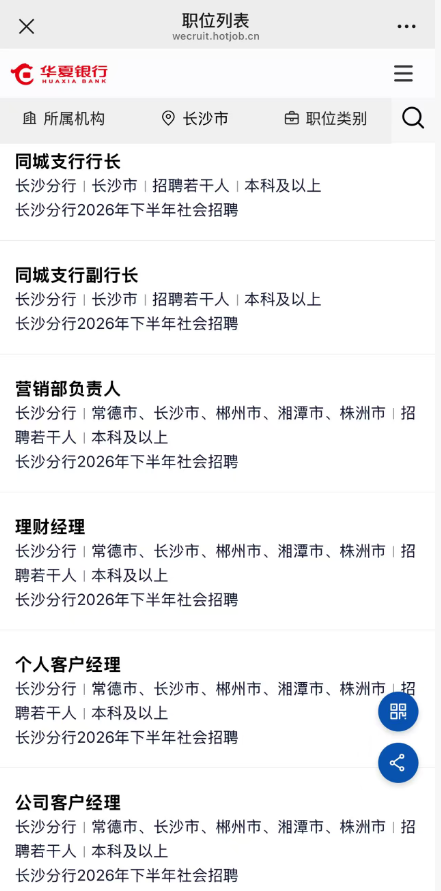The width and height of the screenshot is (441, 891).
Task: Share this job list page
Action: pyautogui.click(x=398, y=763)
